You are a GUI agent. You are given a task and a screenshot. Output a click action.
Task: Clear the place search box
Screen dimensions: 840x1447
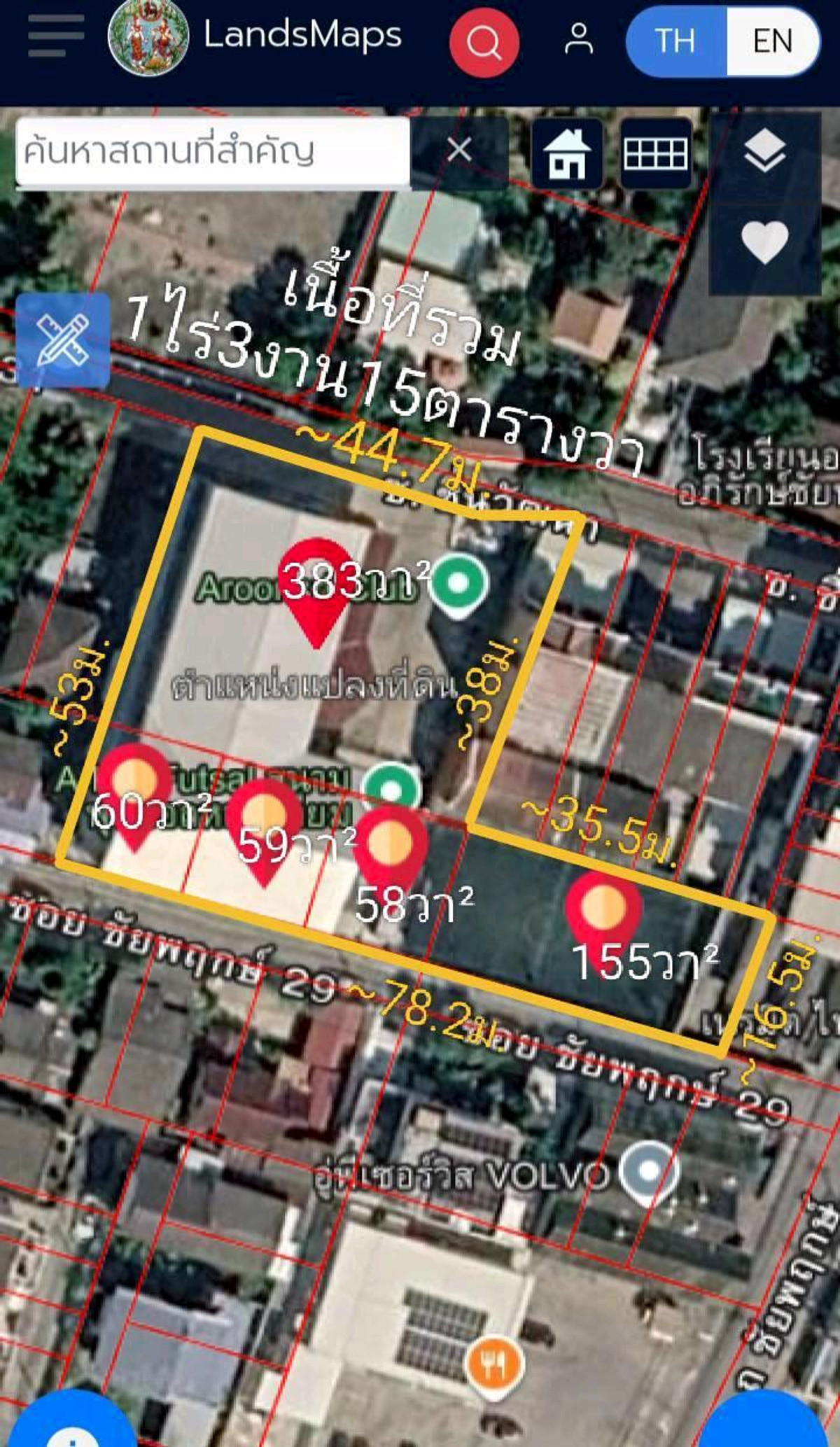[x=459, y=150]
